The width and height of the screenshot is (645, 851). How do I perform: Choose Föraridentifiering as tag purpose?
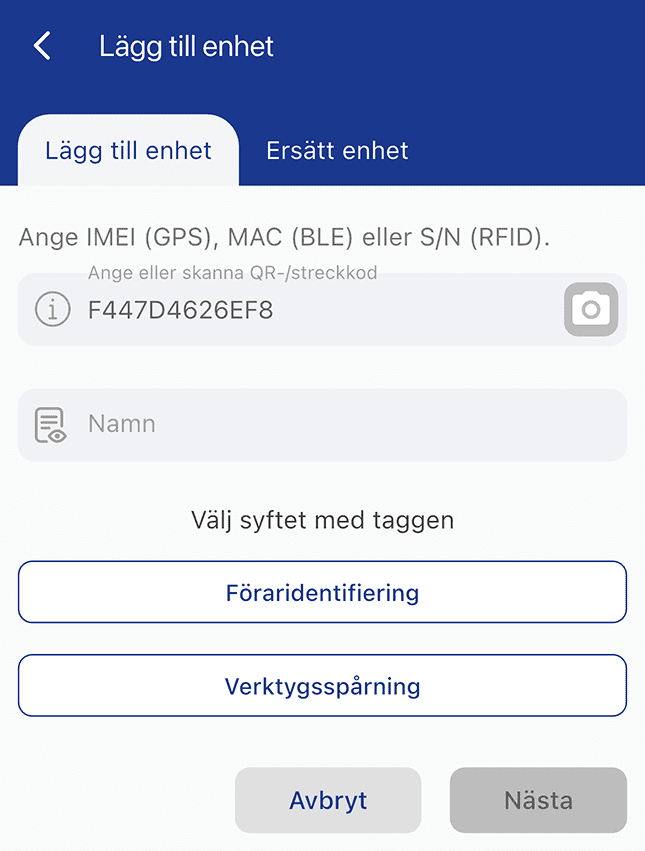(322, 592)
